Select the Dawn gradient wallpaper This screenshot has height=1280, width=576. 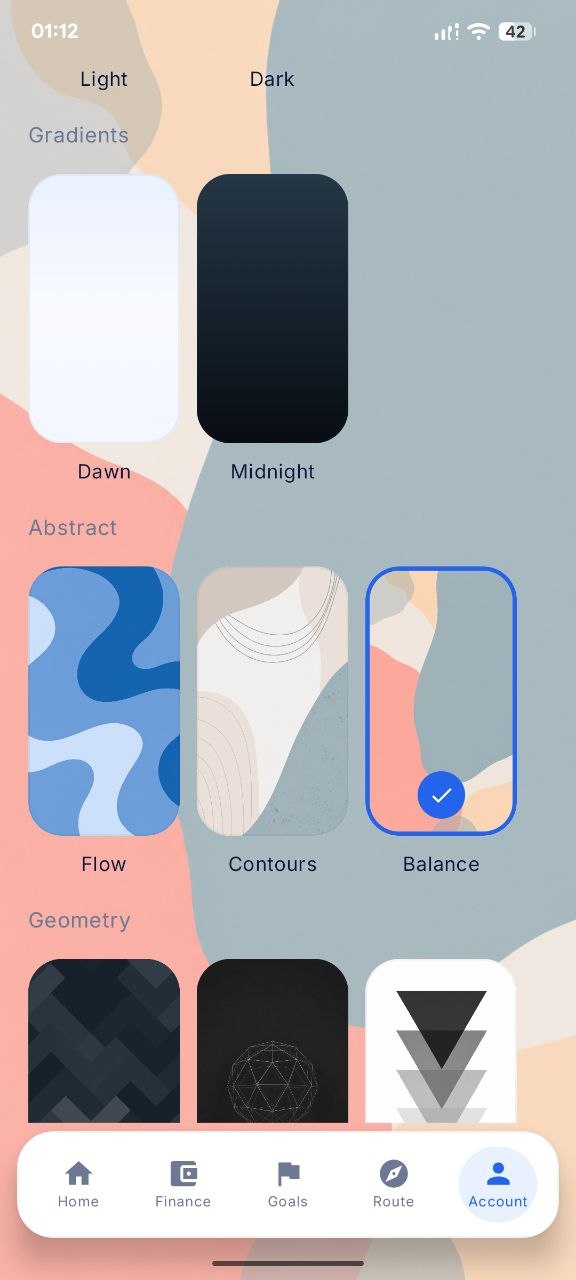pyautogui.click(x=104, y=308)
